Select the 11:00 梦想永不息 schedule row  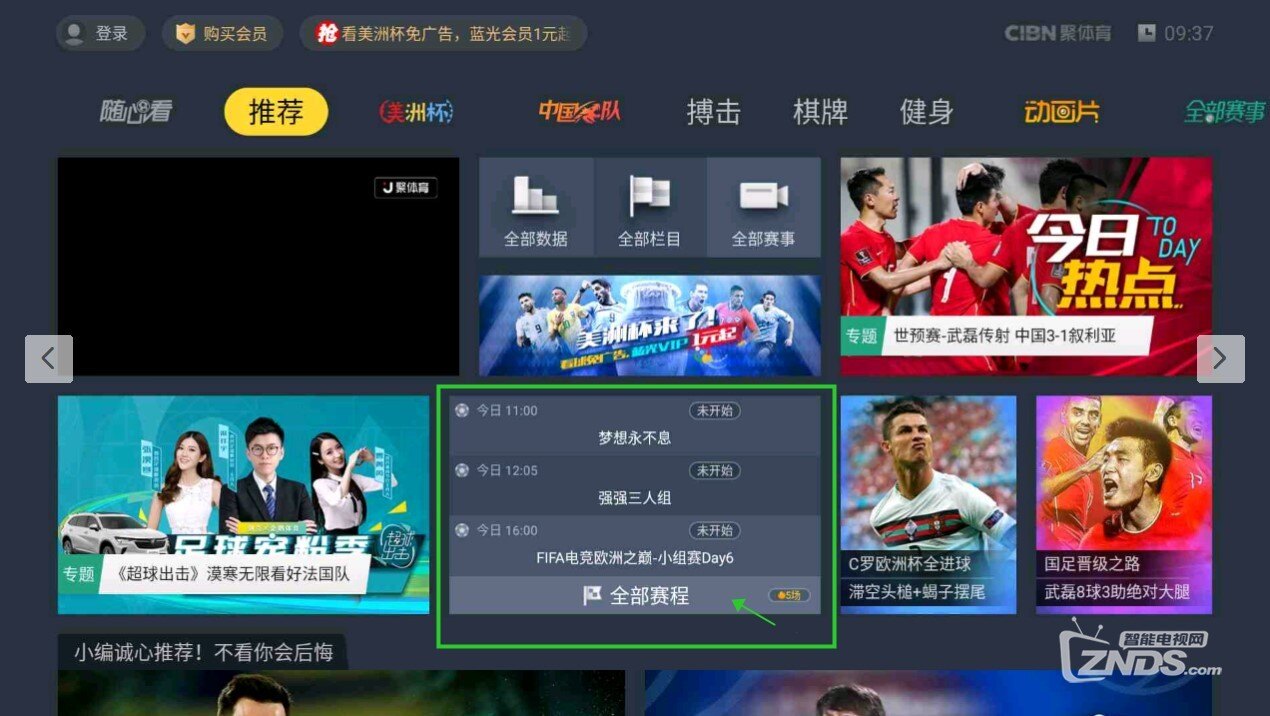[x=635, y=425]
